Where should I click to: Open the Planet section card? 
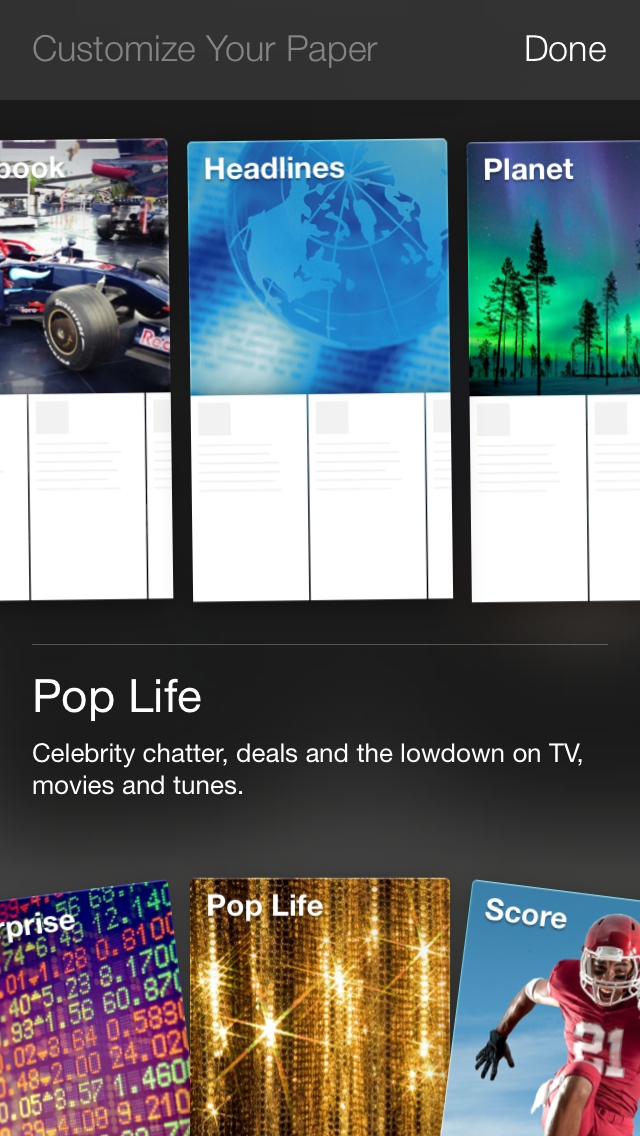point(554,371)
